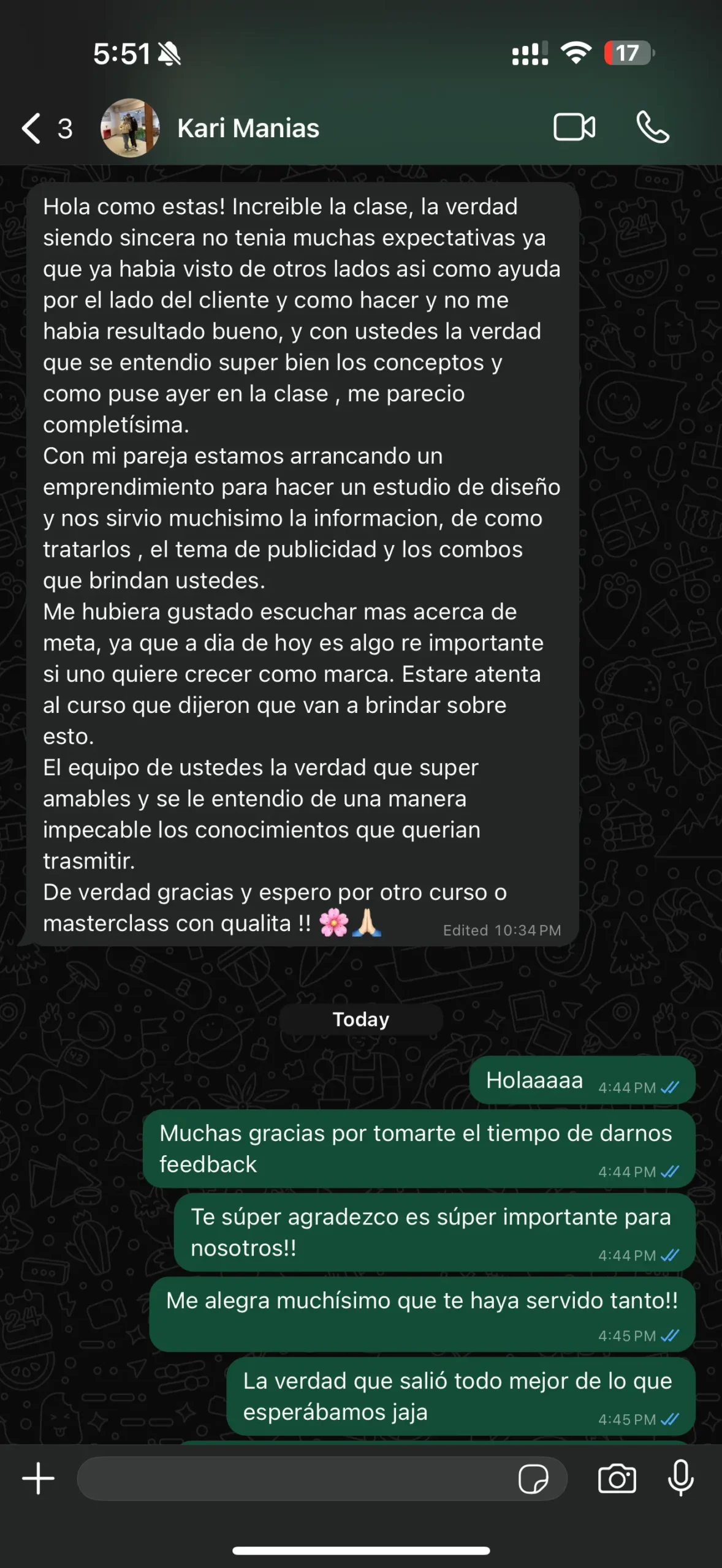Screen dimensions: 722x1568
Task: Open Kari Manias contact info
Action: [x=248, y=128]
